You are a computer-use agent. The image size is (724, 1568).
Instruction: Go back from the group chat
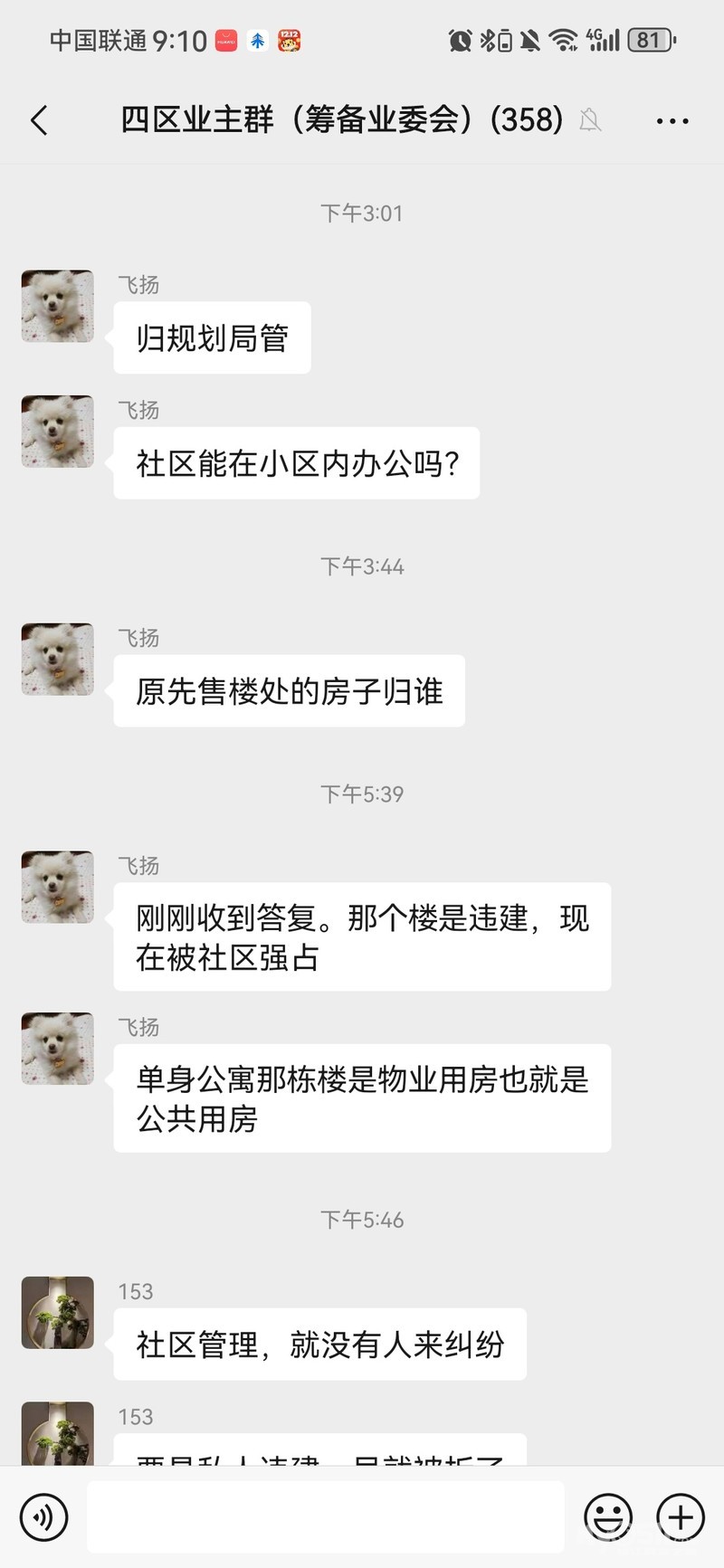[39, 120]
